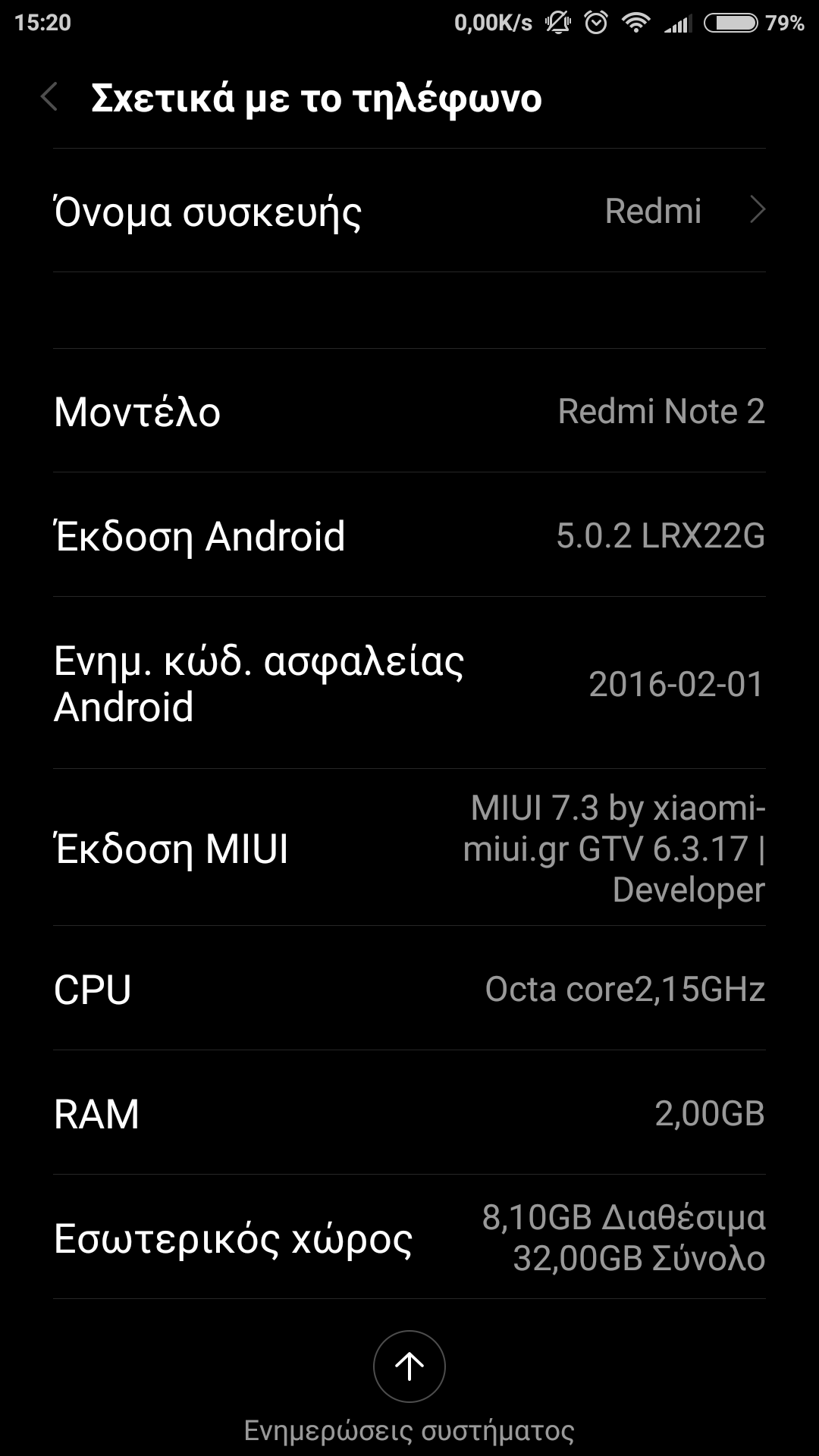
Task: Go back from Σχετικά με το τηλέφωνο
Action: tap(50, 98)
